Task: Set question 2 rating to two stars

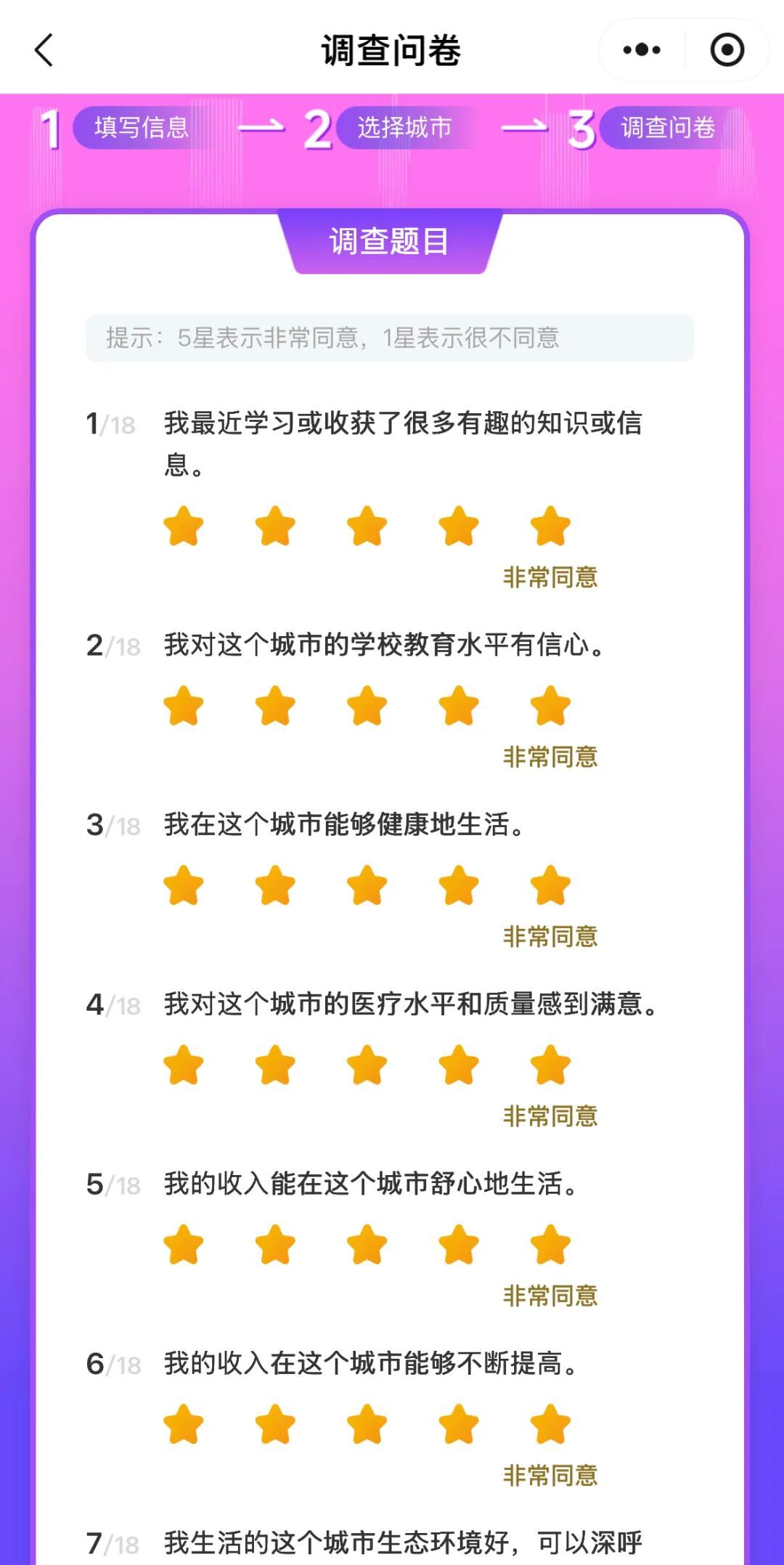Action: click(x=275, y=706)
